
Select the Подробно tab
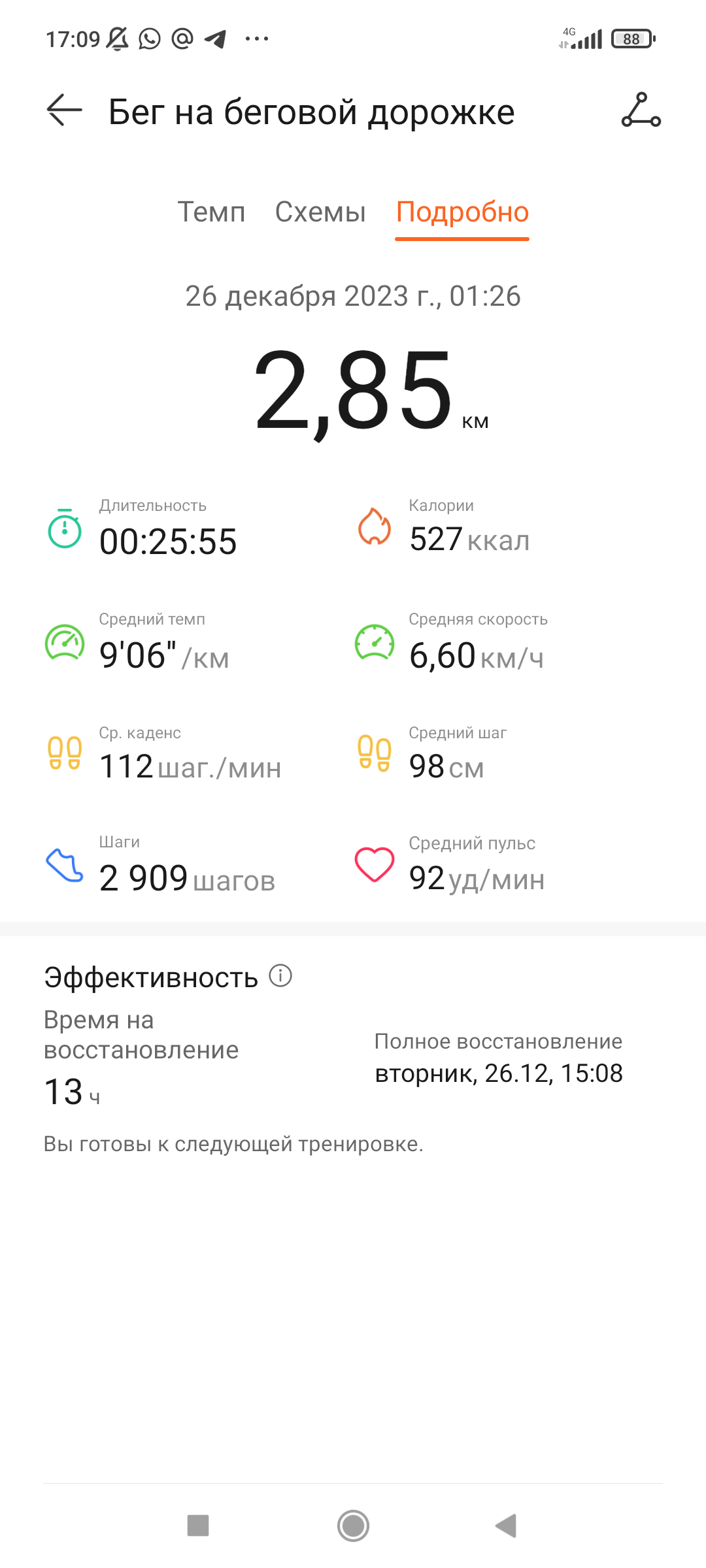[462, 212]
